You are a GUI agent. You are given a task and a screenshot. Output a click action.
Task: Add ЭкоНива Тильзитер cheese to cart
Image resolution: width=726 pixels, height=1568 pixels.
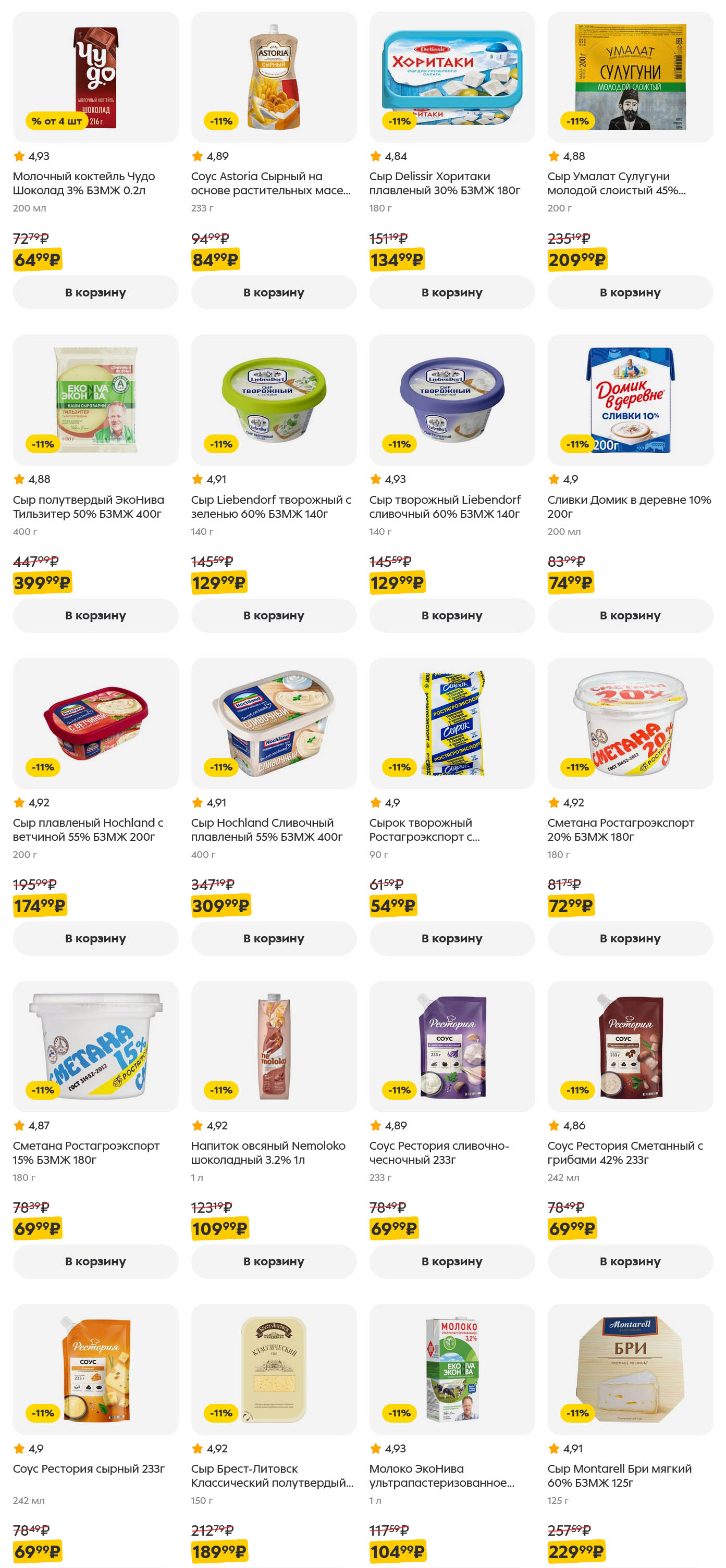pos(95,615)
